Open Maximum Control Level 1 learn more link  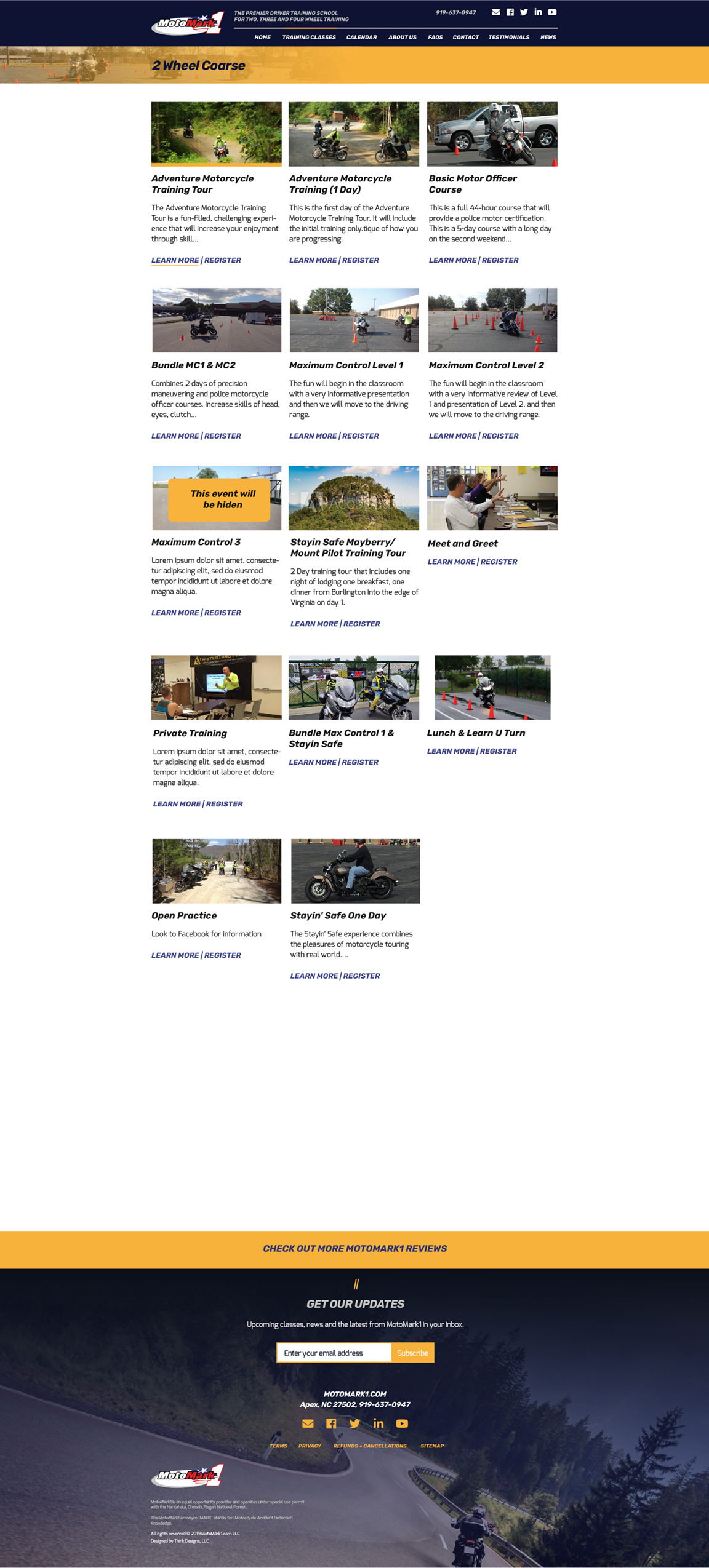point(313,436)
